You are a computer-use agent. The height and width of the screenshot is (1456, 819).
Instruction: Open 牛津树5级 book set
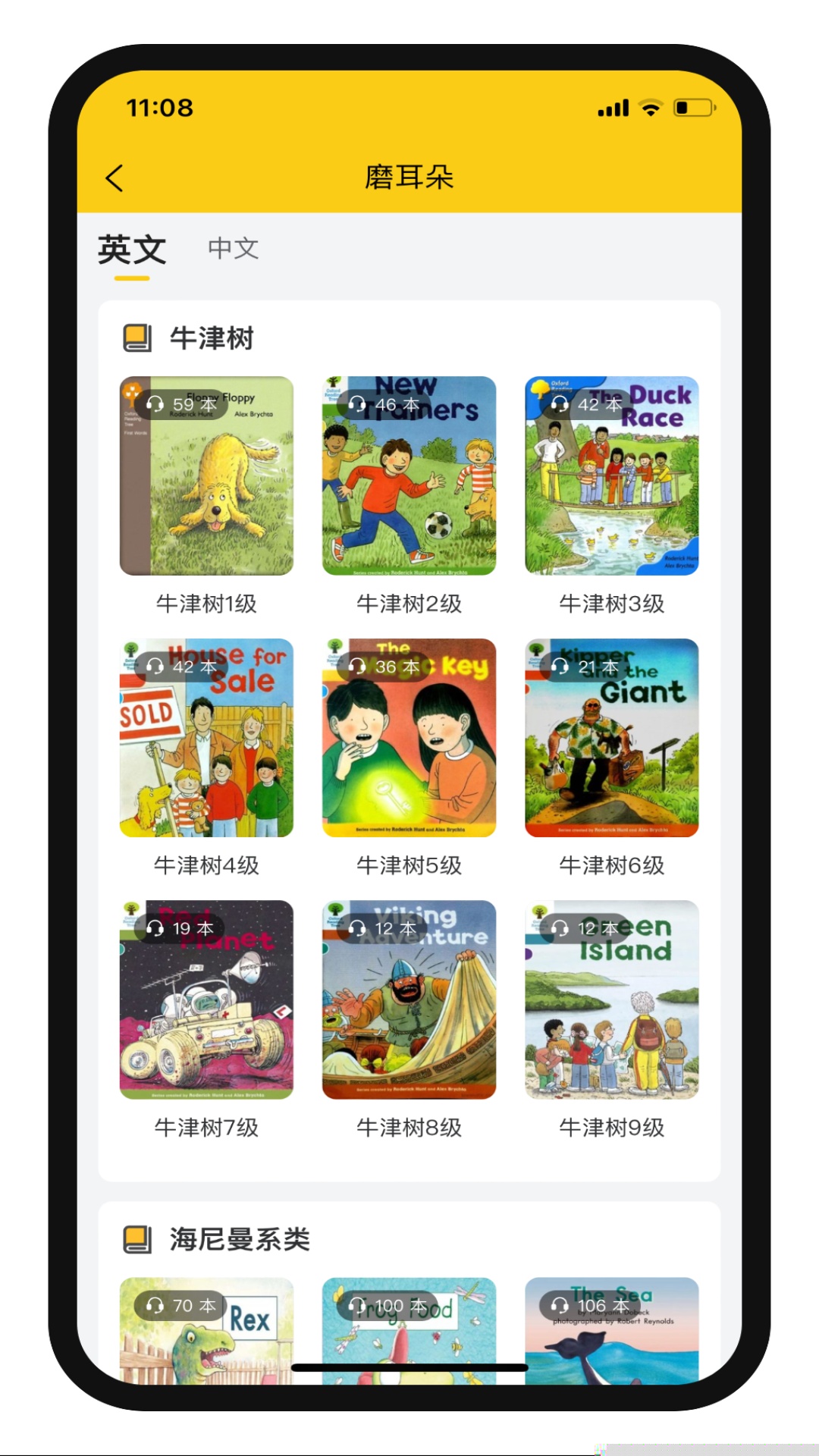point(409,738)
